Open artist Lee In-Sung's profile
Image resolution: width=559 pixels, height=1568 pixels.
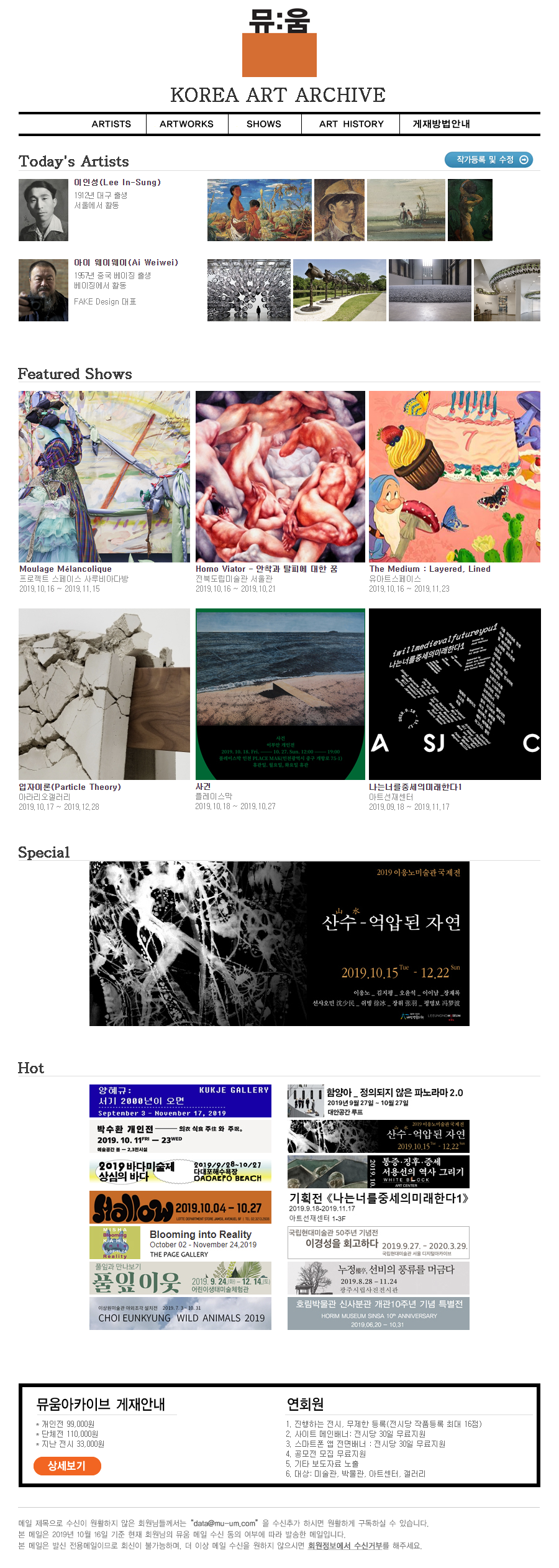117,182
